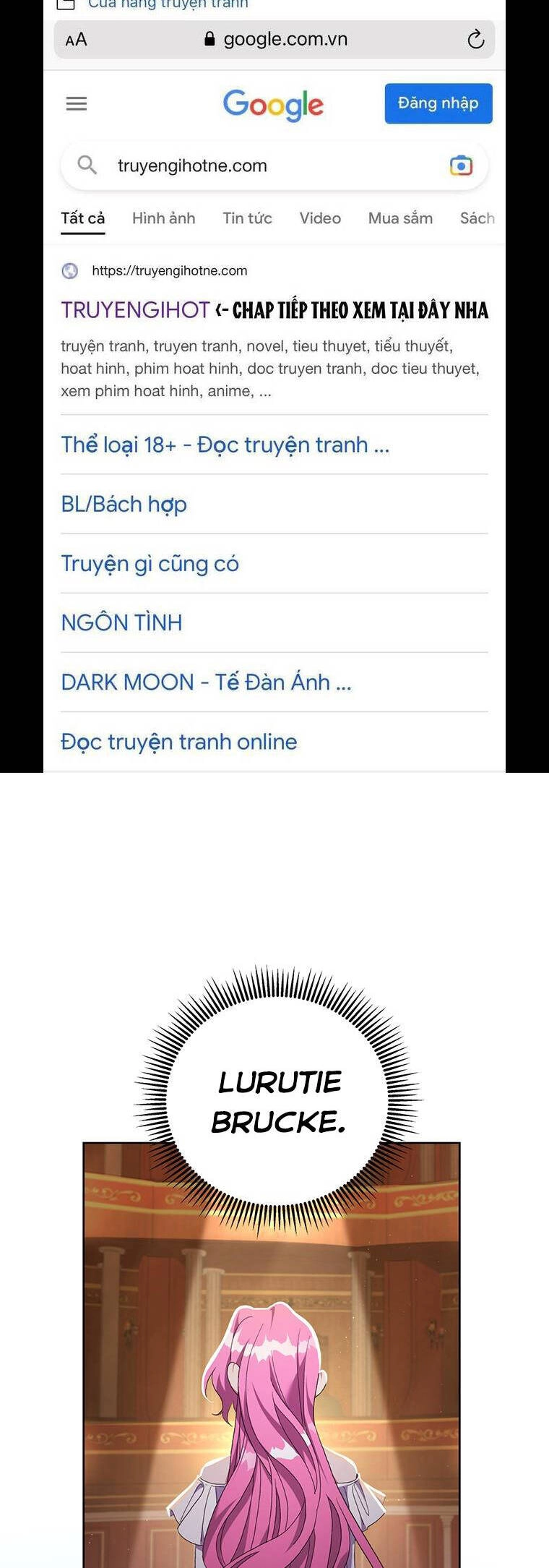
Task: Open the BL/Bách hợp link
Action: tap(124, 505)
